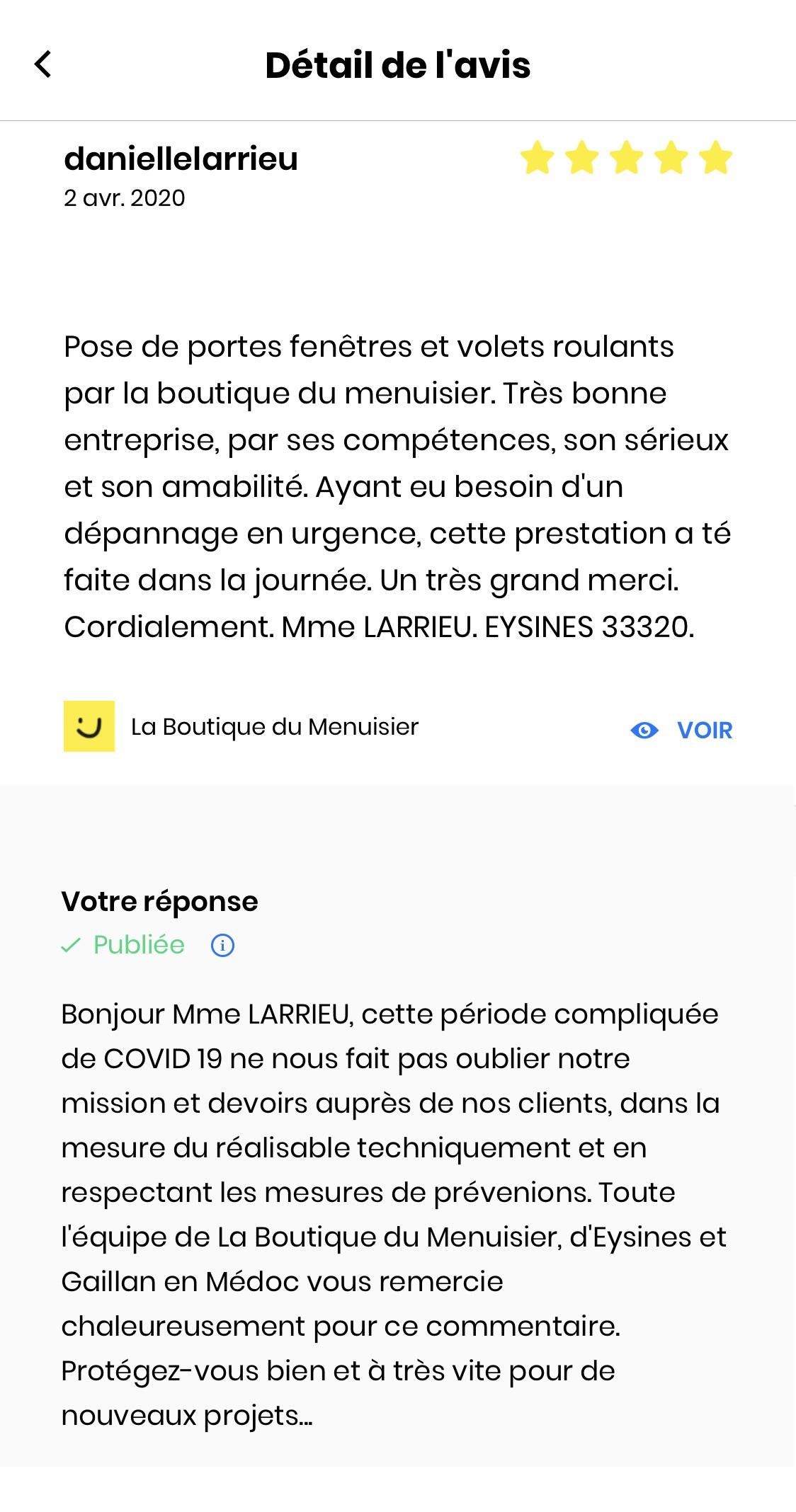Tap VOIR to view the review
Screen dimensions: 796x1512
681,730
